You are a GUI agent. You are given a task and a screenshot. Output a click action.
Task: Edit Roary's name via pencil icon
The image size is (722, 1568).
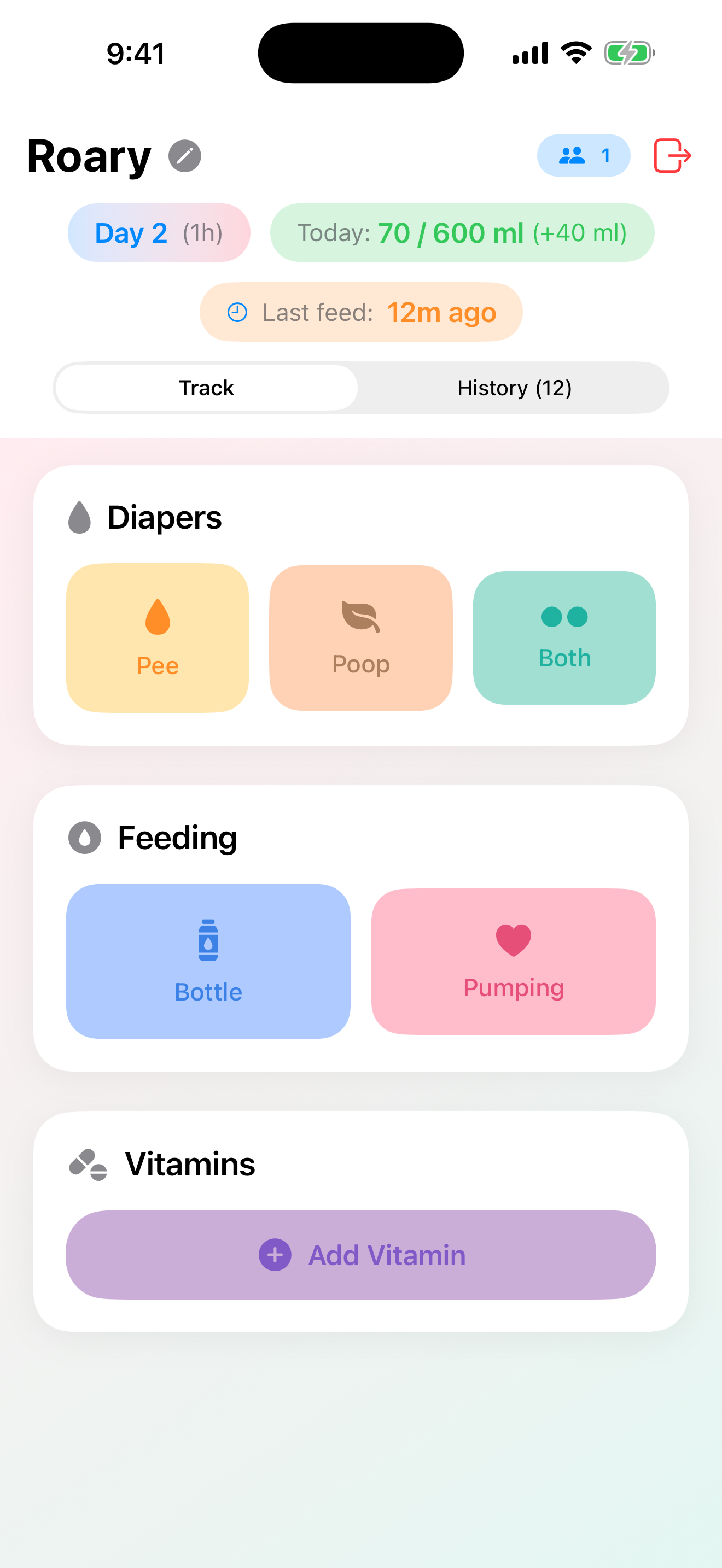coord(184,156)
